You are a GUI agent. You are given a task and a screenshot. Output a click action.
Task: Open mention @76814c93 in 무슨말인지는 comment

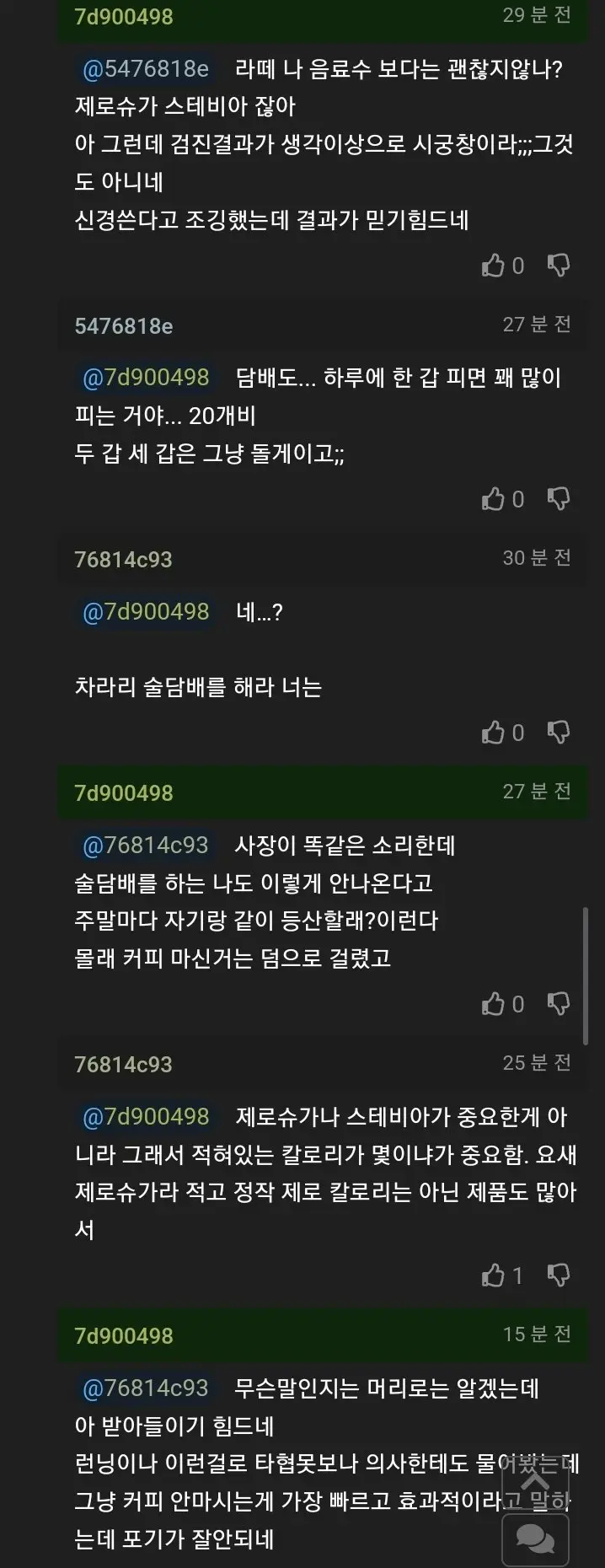pos(146,1388)
